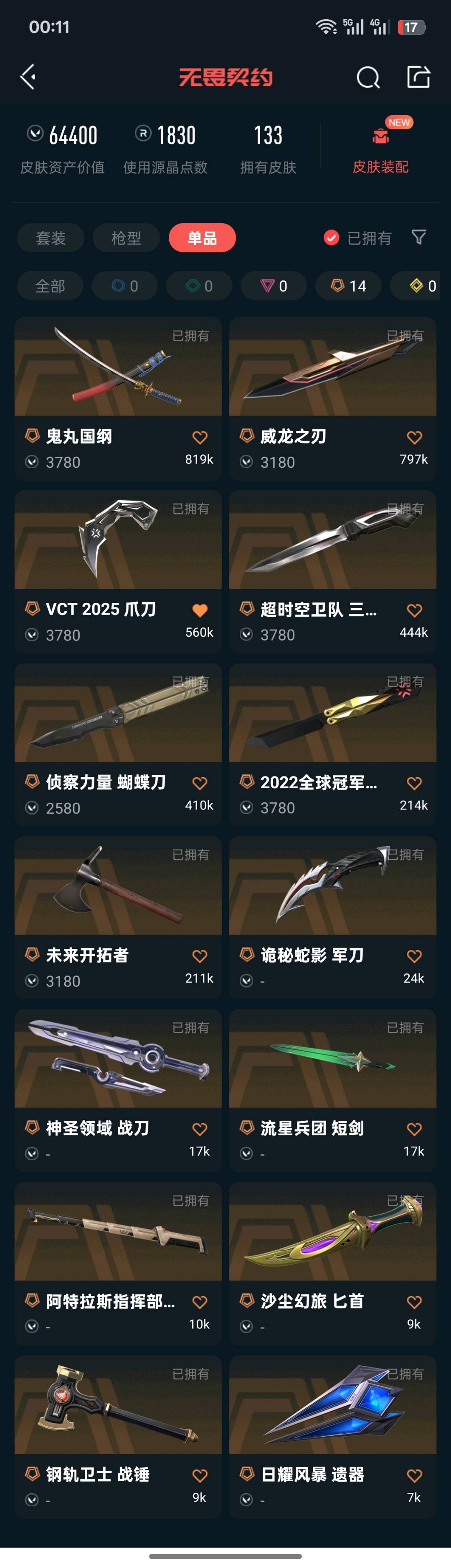The height and width of the screenshot is (1568, 451).
Task: Open the funnel filter options
Action: click(x=419, y=237)
